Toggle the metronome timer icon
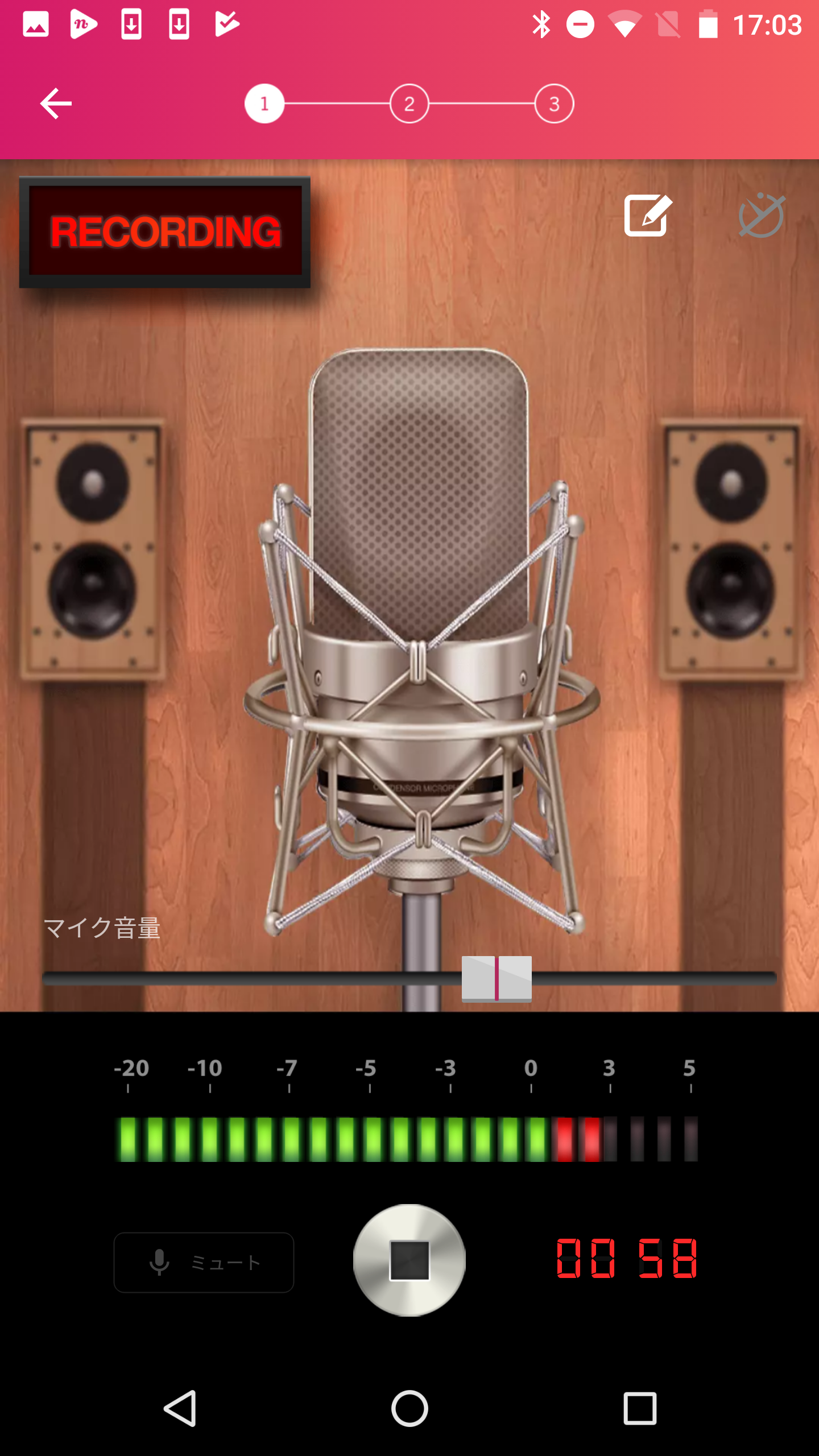819x1456 pixels. 762,215
